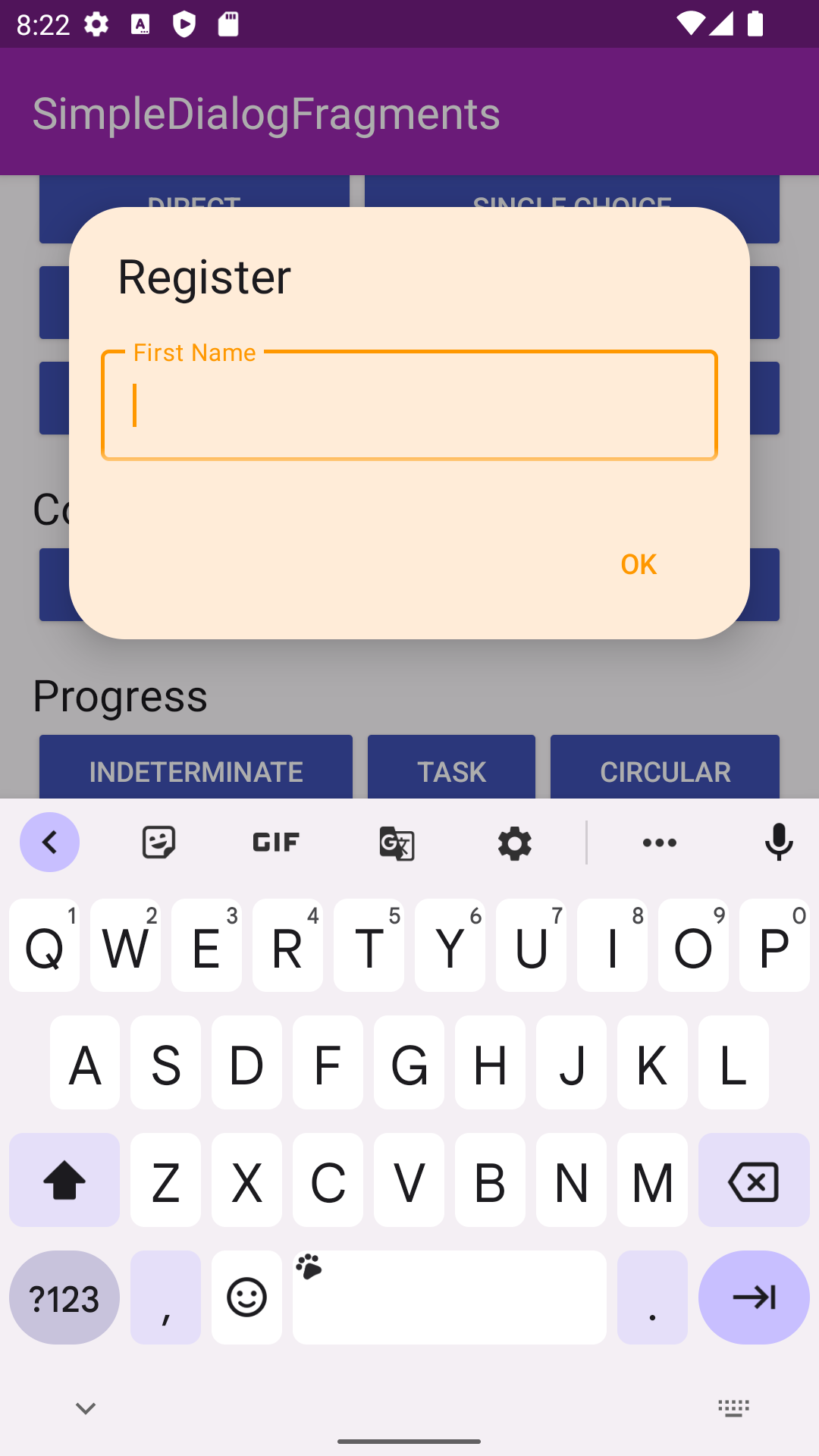Viewport: 819px width, 1456px height.
Task: Show more keyboard toolbar options
Action: pos(658,842)
